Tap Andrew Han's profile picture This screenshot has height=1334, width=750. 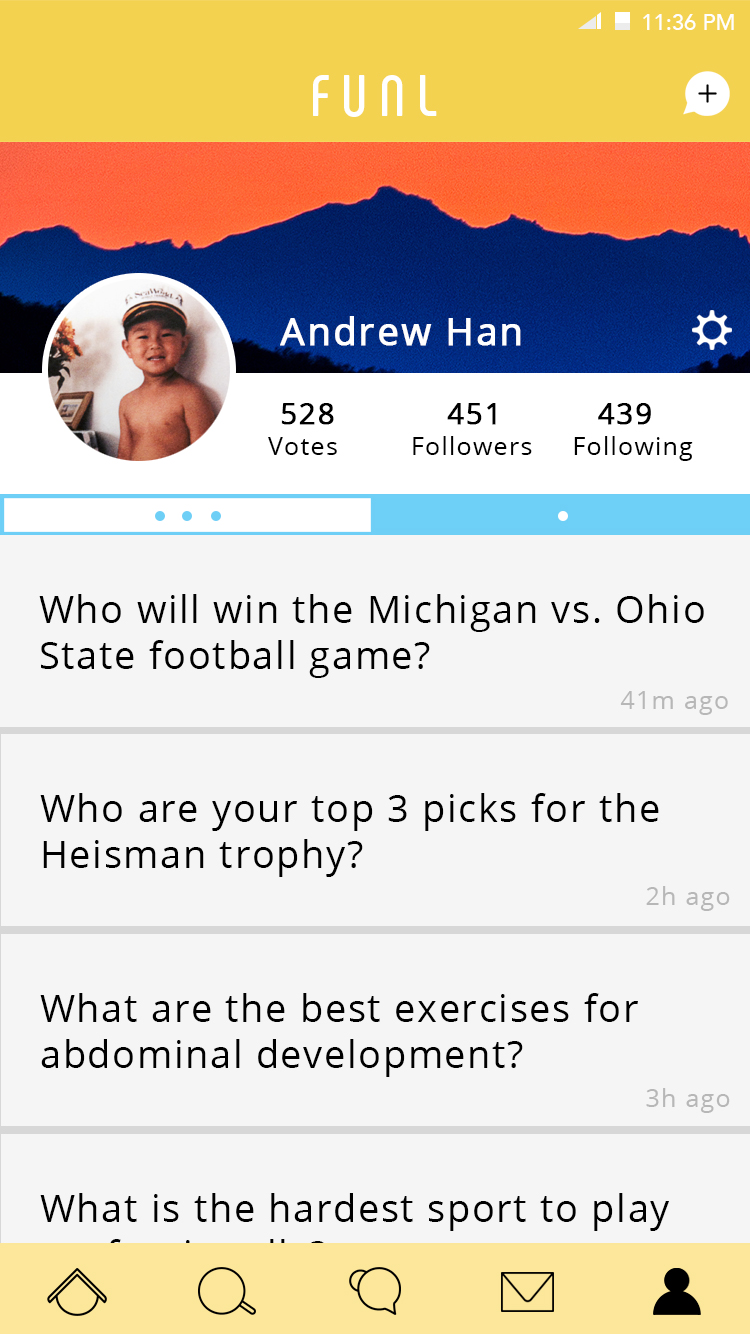click(139, 370)
